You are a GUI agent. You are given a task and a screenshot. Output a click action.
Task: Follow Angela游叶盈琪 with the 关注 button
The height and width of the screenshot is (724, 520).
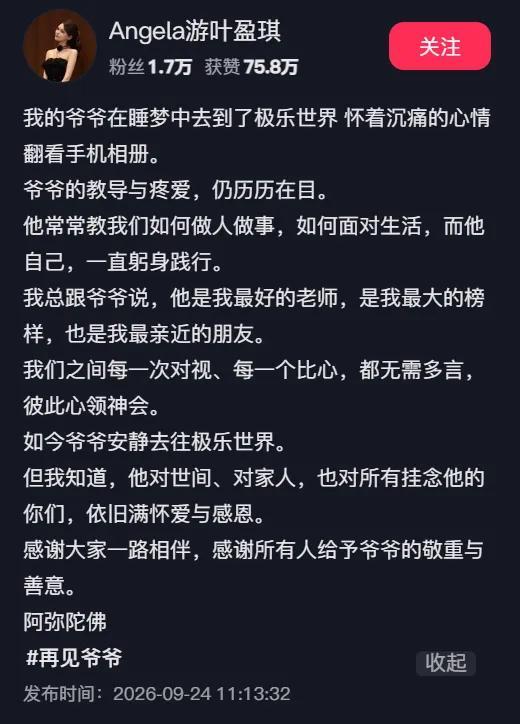coord(440,46)
